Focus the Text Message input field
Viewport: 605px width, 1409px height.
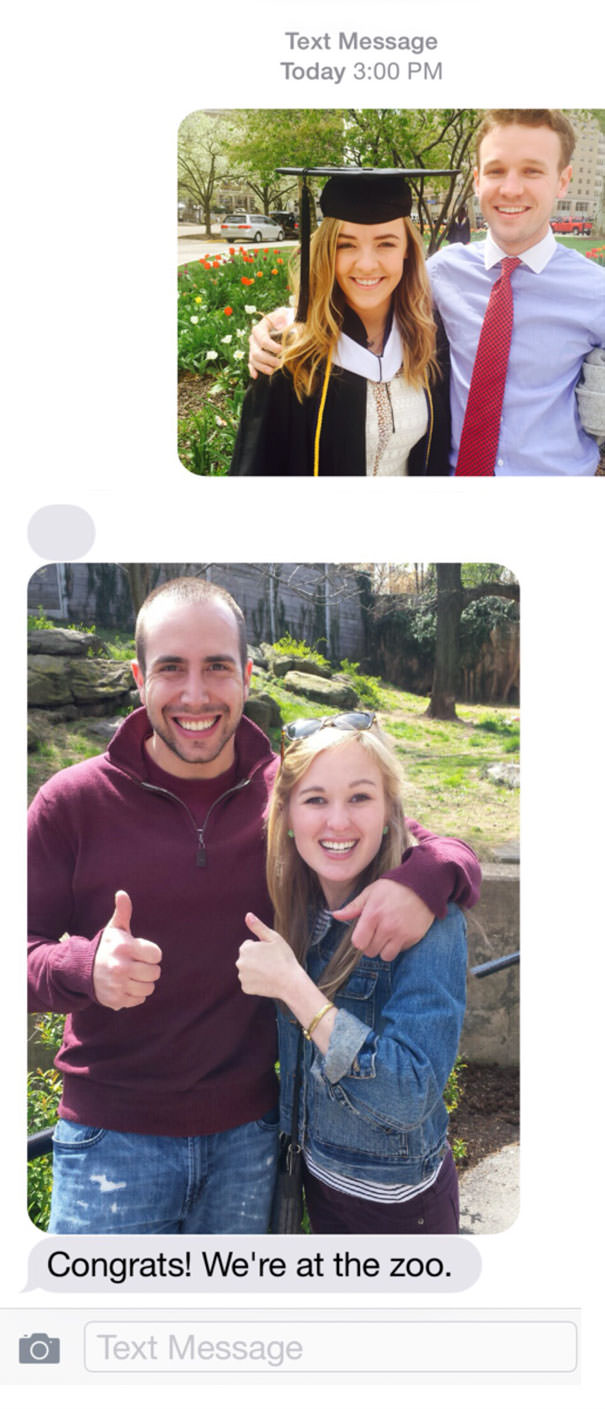[x=330, y=1348]
